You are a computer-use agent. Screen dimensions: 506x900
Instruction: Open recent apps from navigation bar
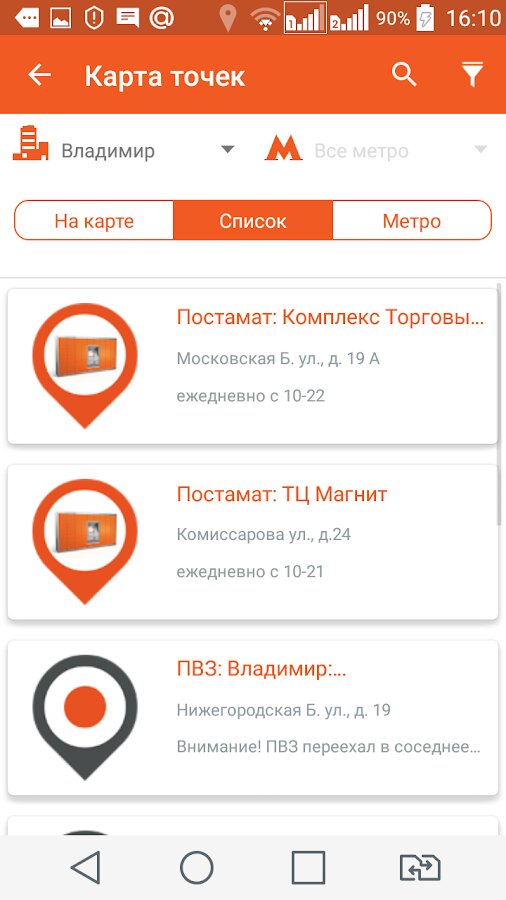[x=308, y=867]
